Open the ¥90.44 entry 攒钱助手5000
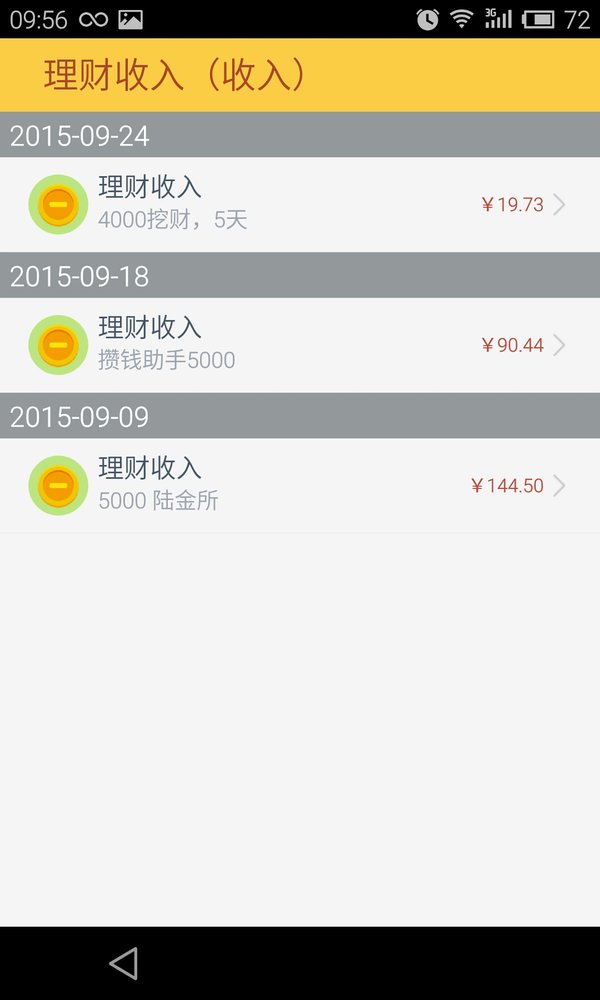Image resolution: width=600 pixels, height=1000 pixels. click(300, 345)
